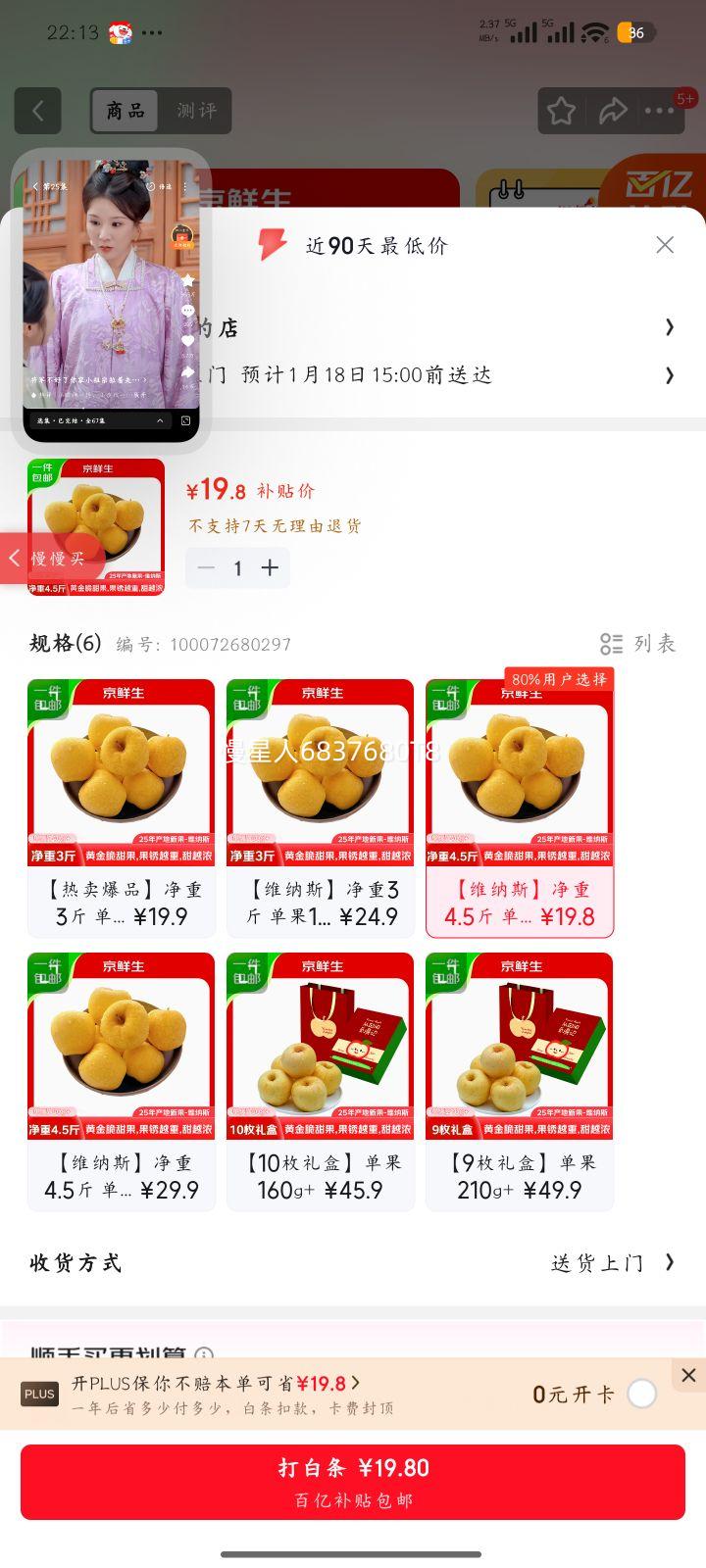Open 收货方式 via the 送货上门 chevron

(613, 1263)
